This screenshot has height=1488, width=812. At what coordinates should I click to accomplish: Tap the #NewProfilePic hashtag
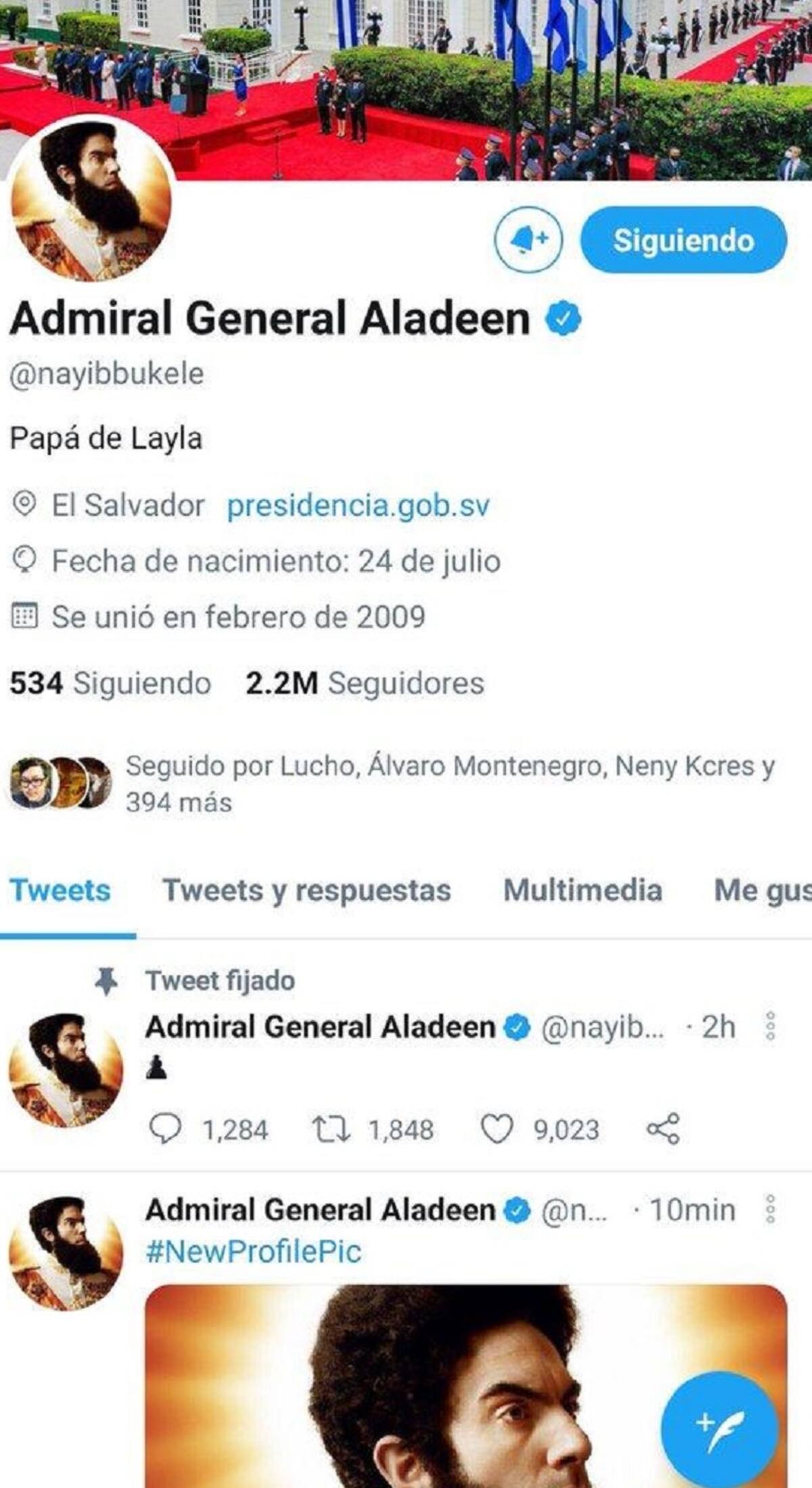click(x=253, y=1251)
